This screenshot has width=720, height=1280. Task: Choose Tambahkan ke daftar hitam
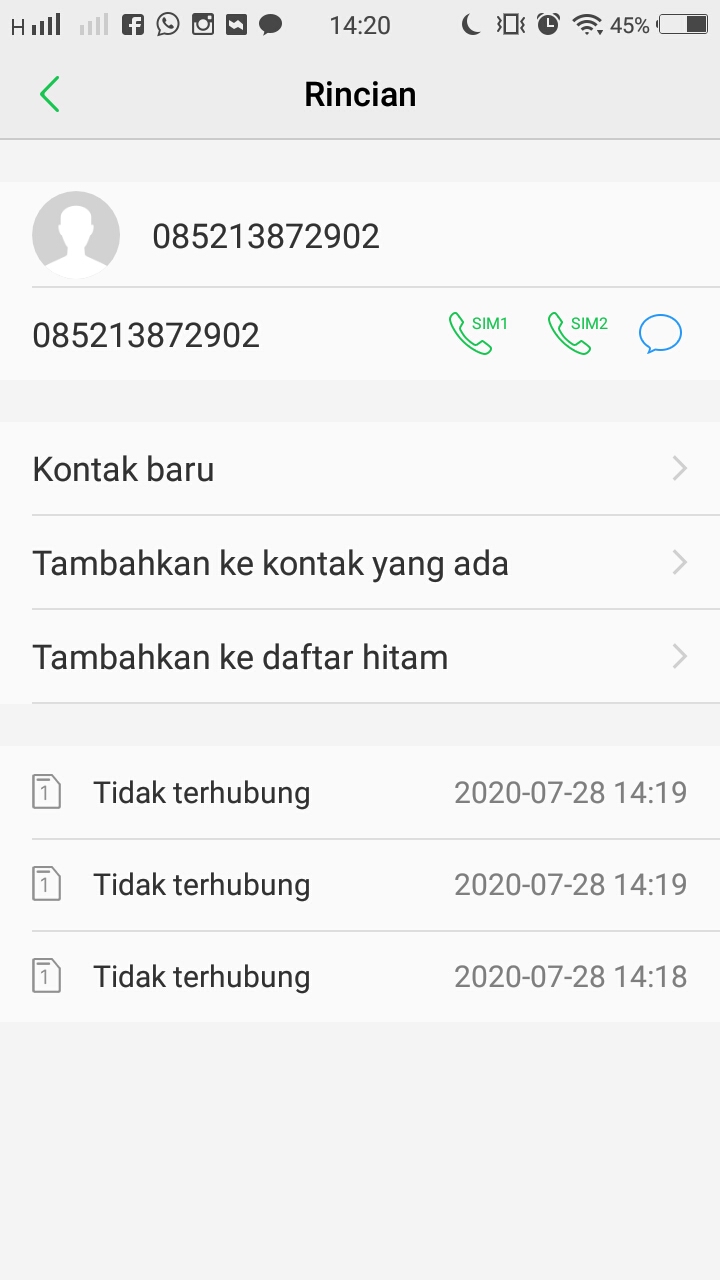coord(360,657)
